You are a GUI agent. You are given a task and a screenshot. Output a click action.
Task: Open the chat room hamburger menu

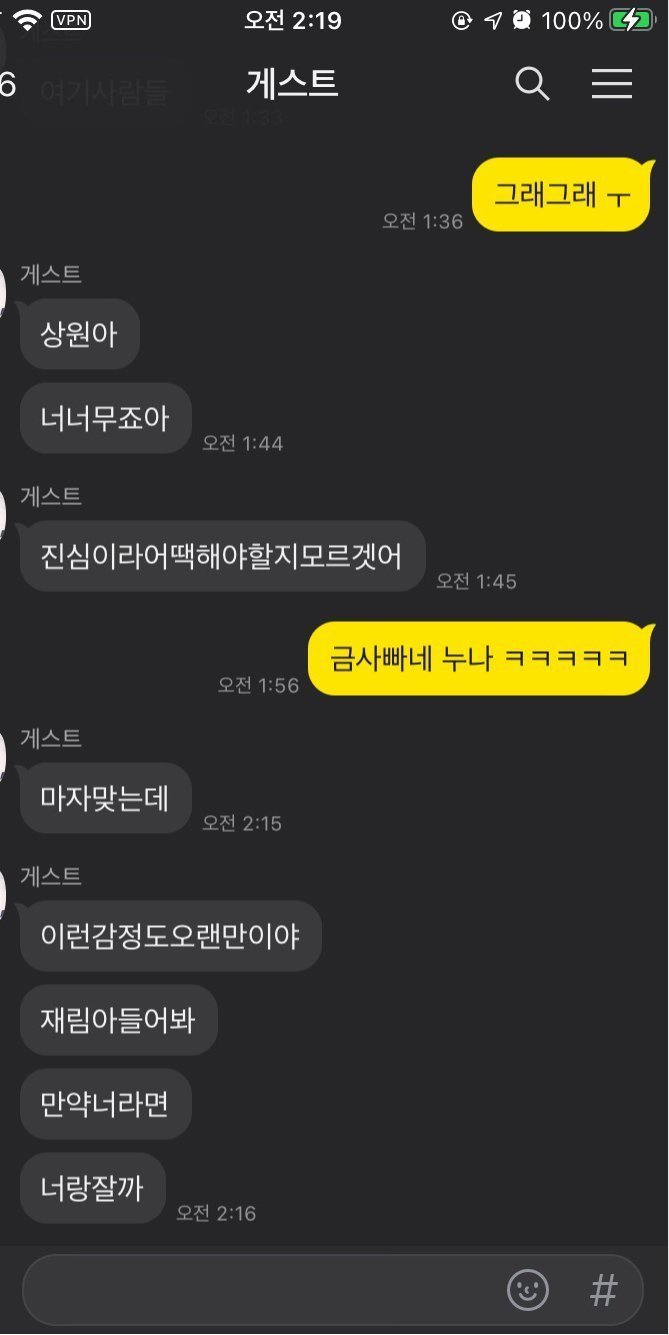[x=612, y=84]
